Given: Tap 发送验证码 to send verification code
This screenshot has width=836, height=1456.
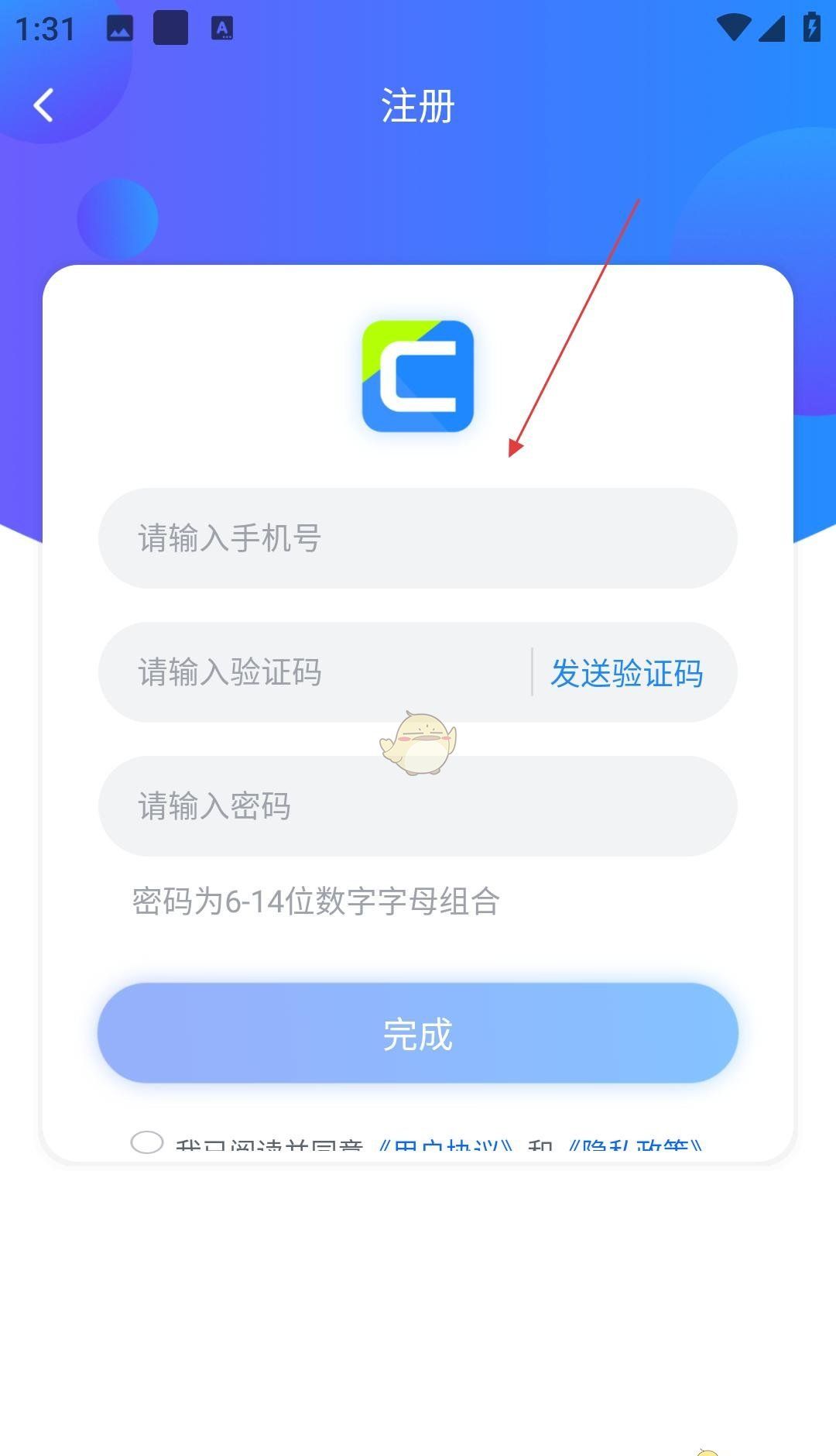Looking at the screenshot, I should pyautogui.click(x=628, y=672).
